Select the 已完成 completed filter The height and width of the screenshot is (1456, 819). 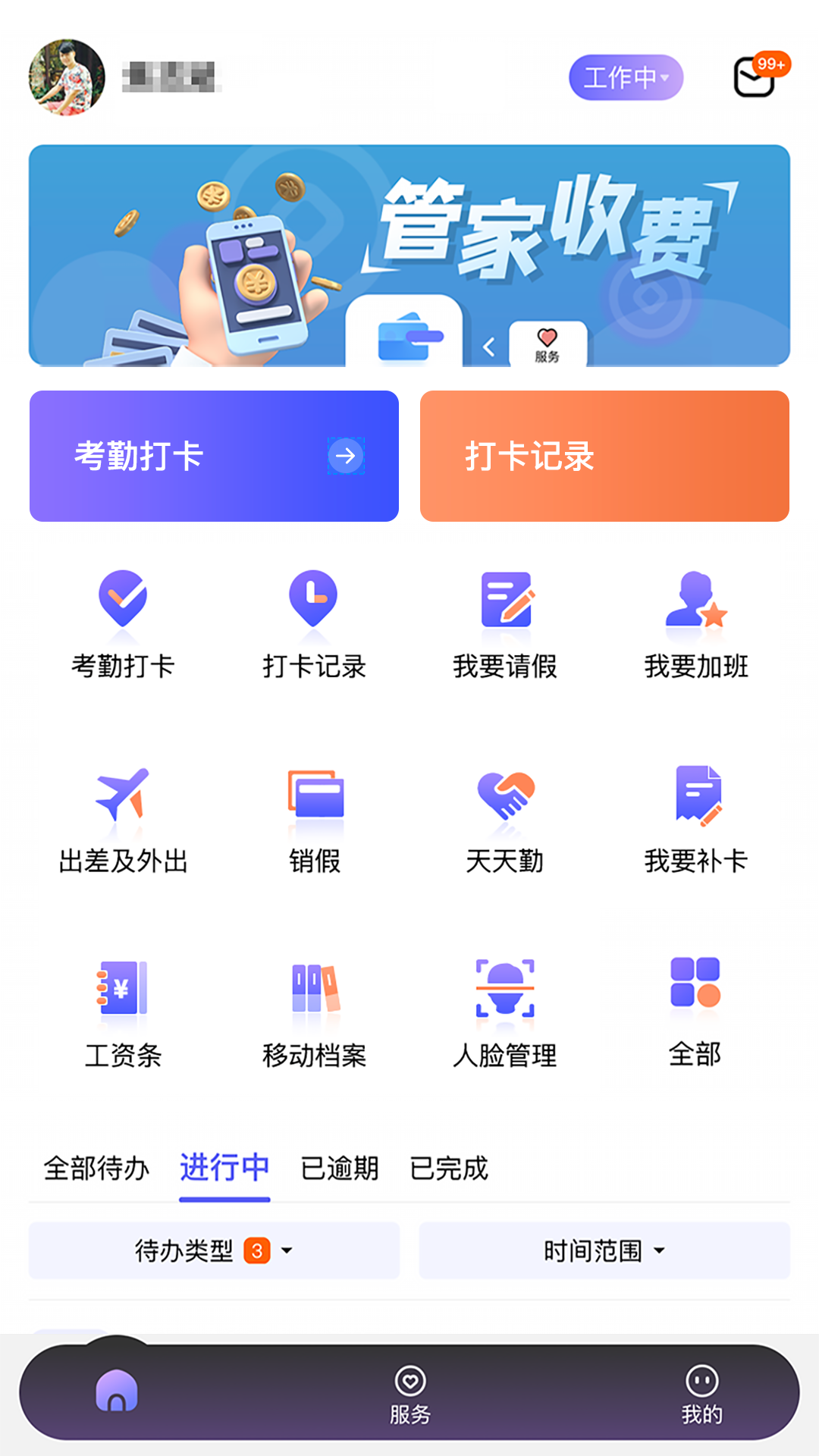tap(449, 1169)
